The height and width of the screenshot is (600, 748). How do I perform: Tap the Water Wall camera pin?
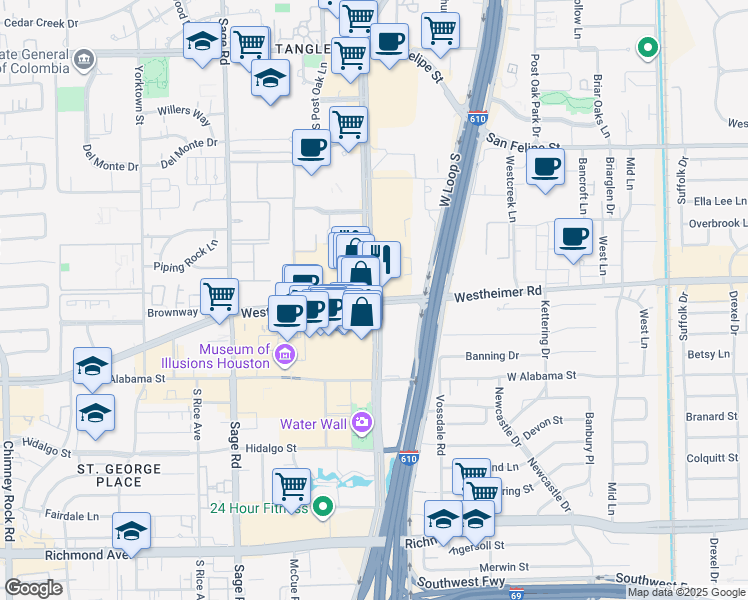click(x=362, y=423)
